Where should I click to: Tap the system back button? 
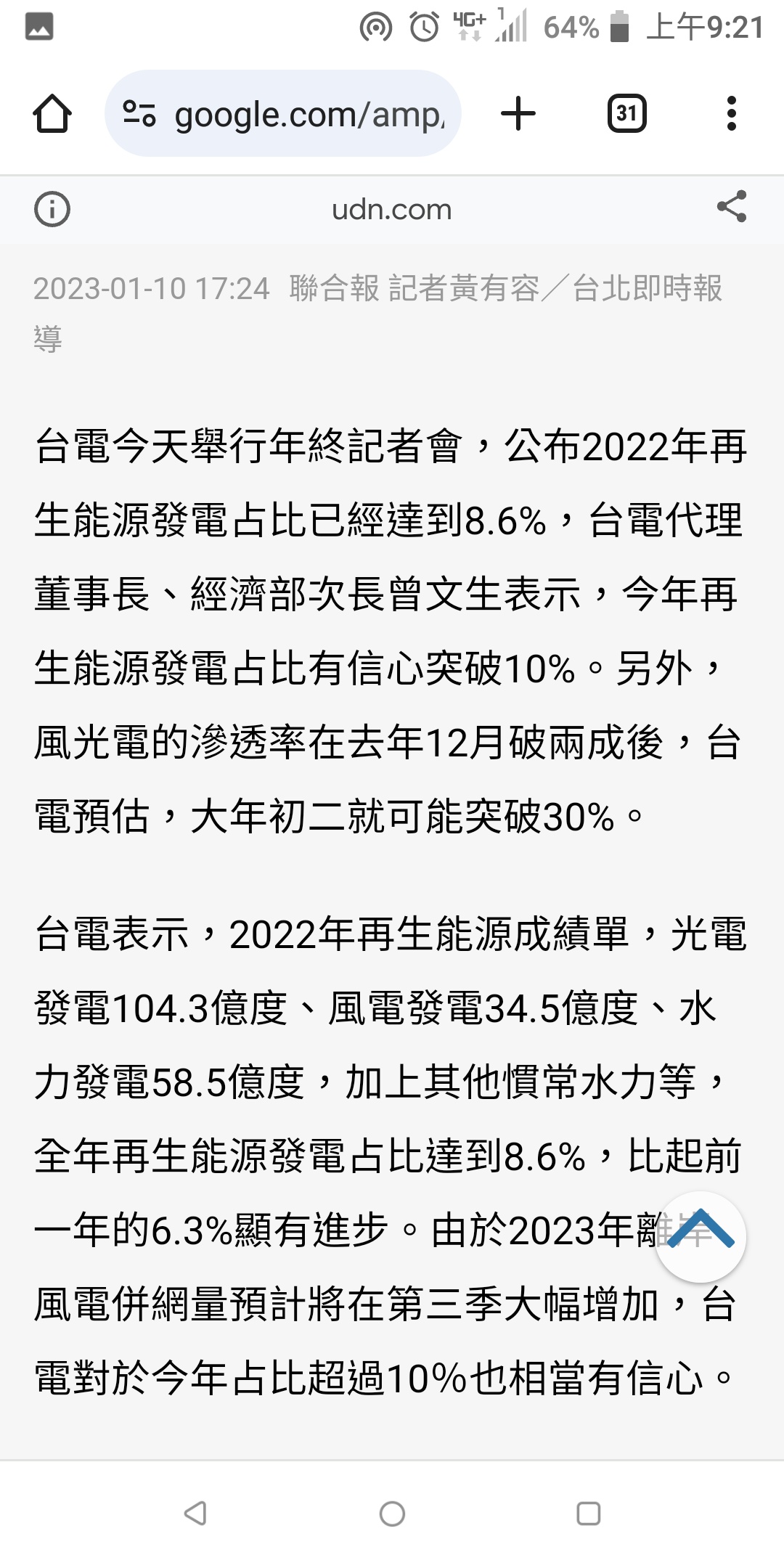click(x=196, y=1514)
